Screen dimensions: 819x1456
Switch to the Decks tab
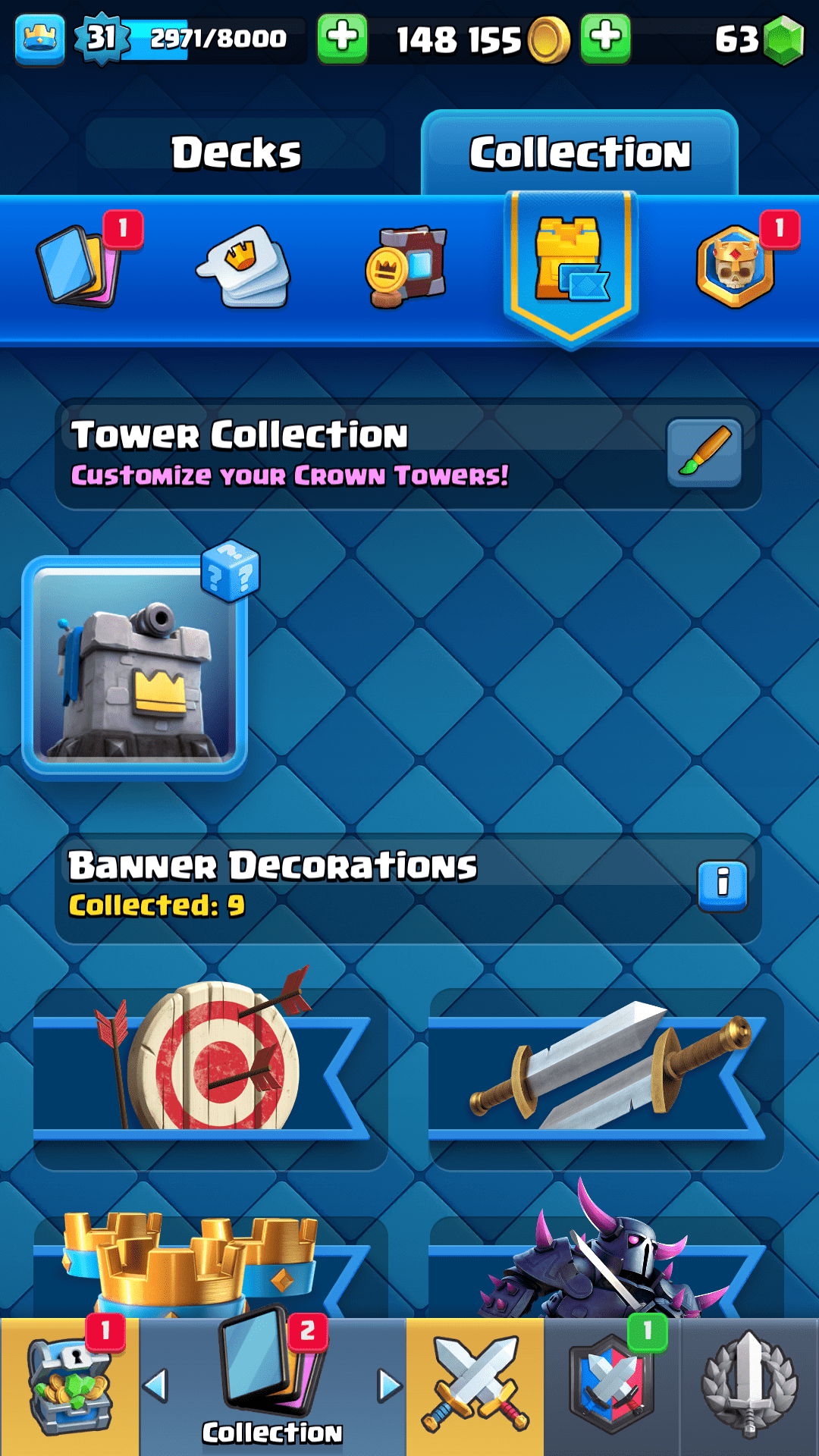(236, 153)
